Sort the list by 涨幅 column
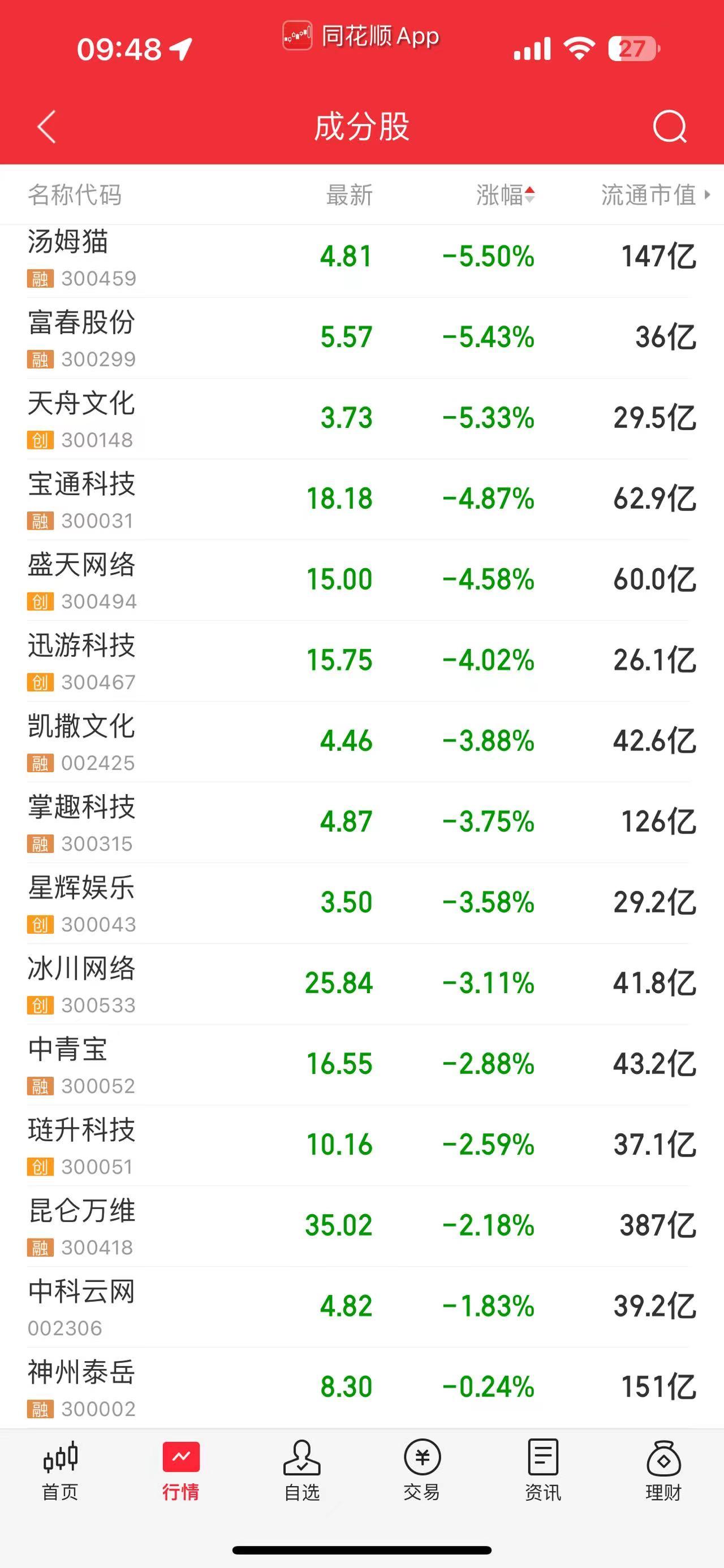 505,195
